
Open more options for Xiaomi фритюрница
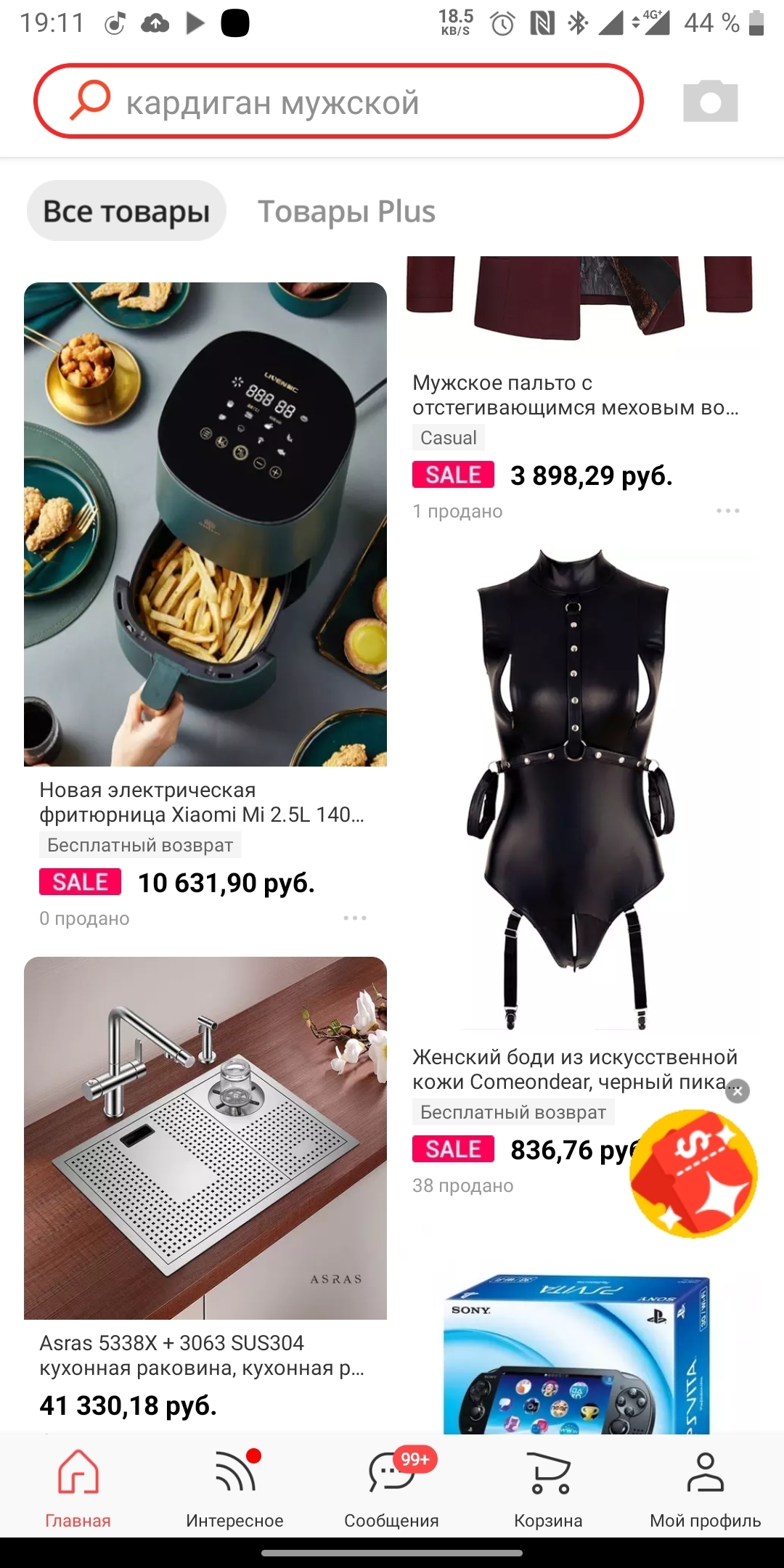(x=354, y=918)
